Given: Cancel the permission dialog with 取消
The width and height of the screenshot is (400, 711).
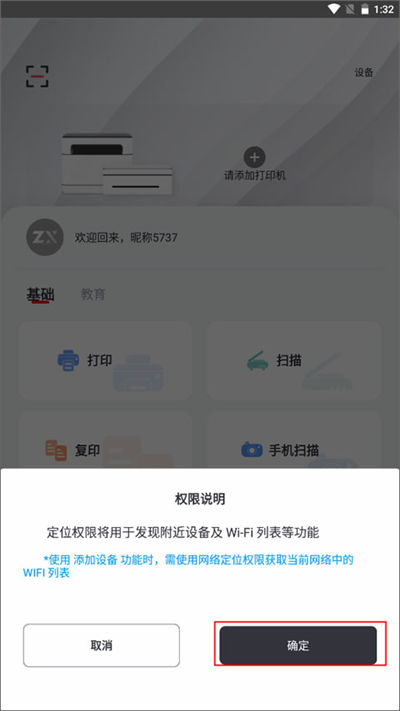Looking at the screenshot, I should (102, 645).
